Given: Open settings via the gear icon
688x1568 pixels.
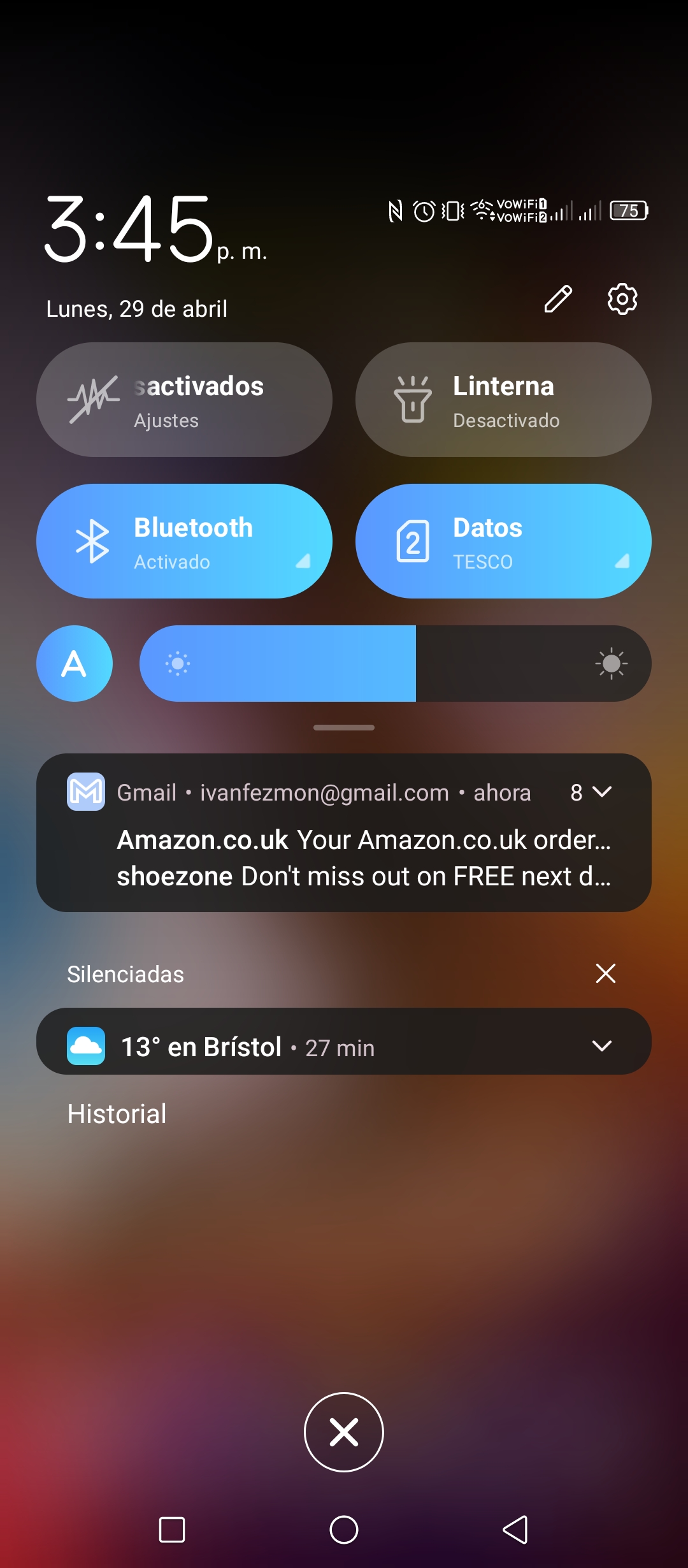Looking at the screenshot, I should click(622, 299).
